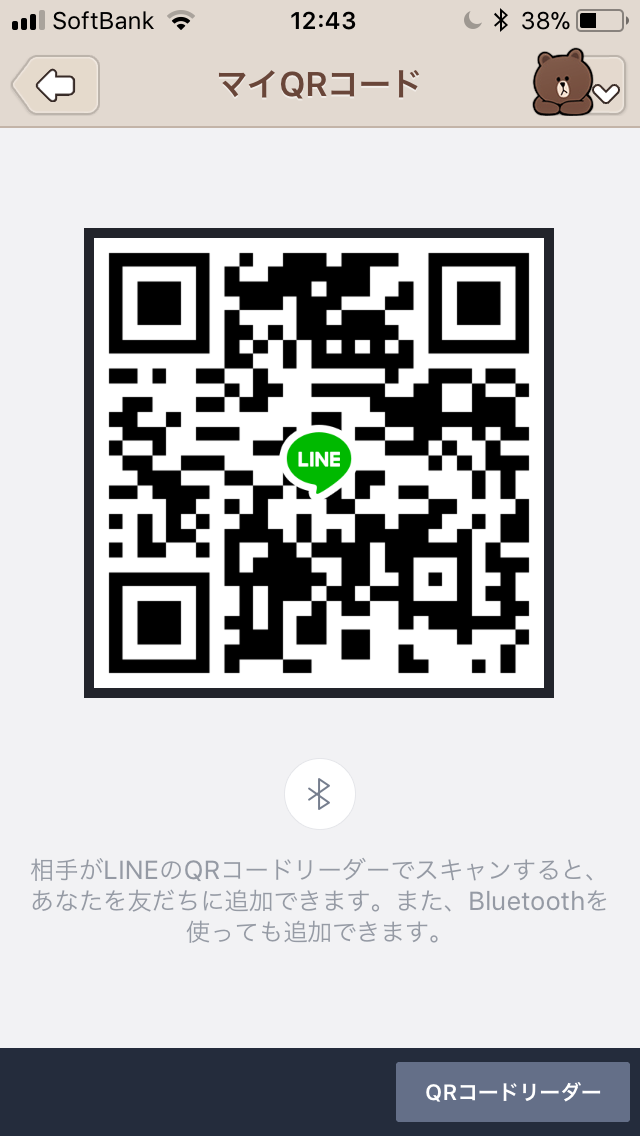Tap the Bluetooth add-friend icon
Screen dimensions: 640x1136
[x=319, y=794]
